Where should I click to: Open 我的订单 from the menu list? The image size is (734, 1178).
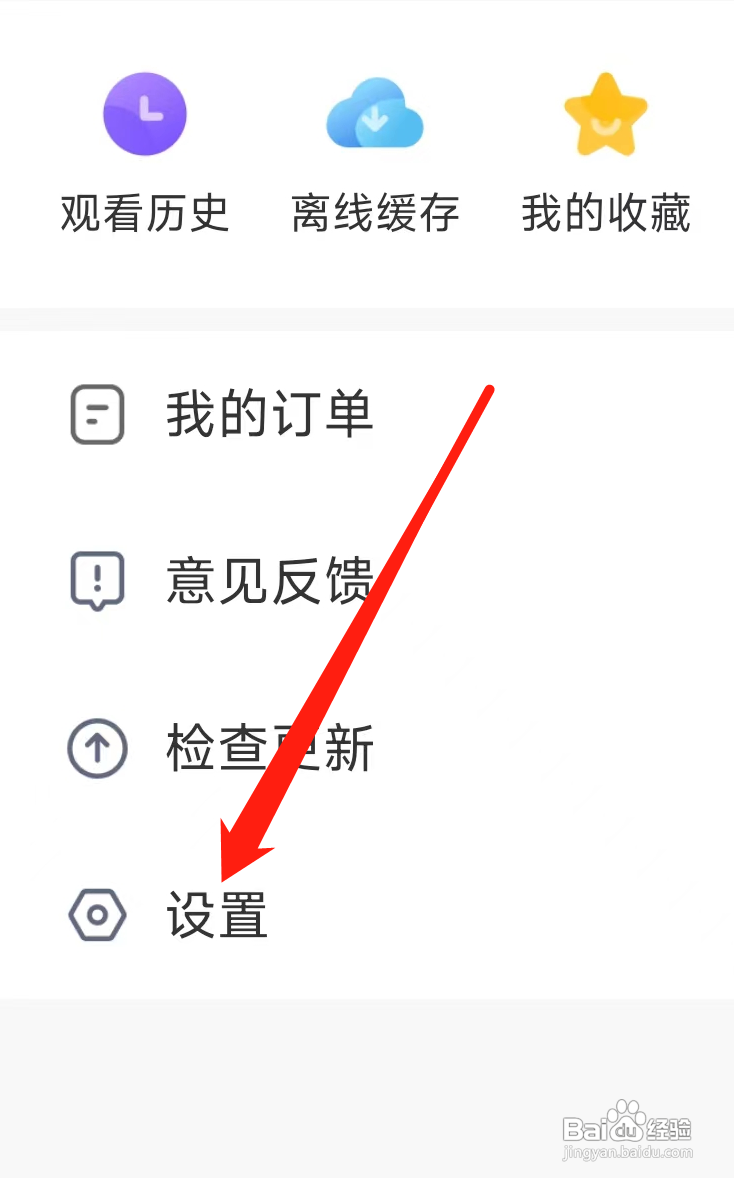click(268, 415)
